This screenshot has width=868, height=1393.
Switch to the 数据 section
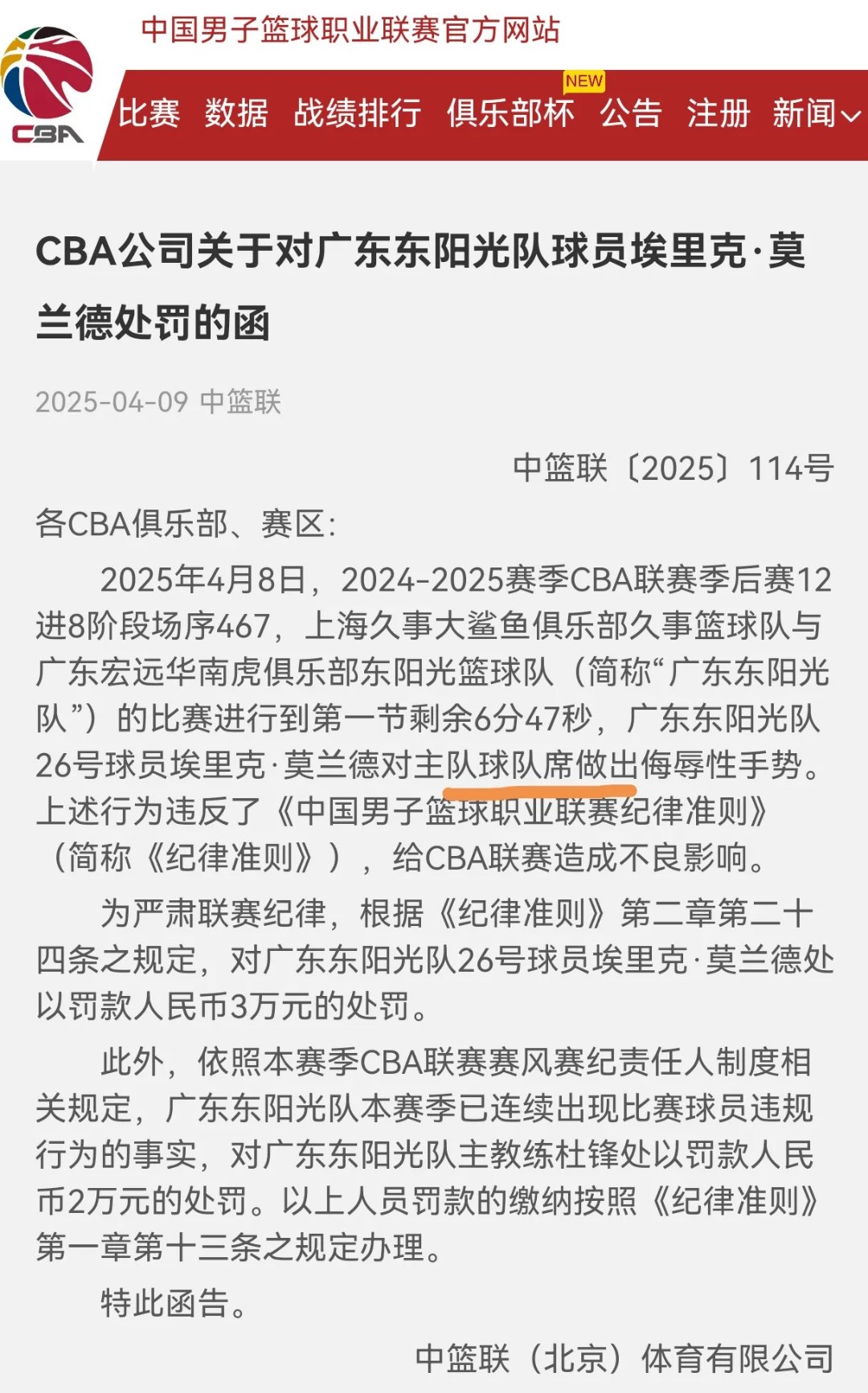pyautogui.click(x=236, y=113)
